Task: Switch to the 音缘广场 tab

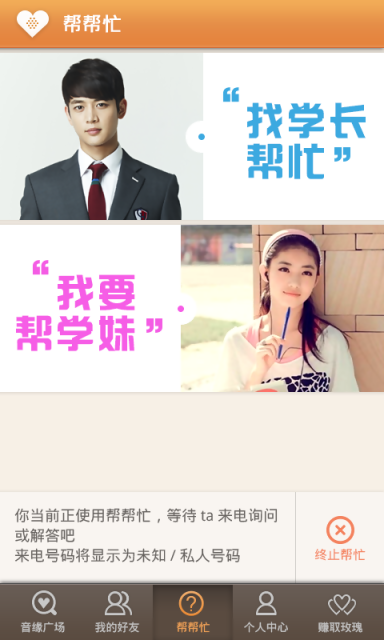Action: (x=43, y=612)
